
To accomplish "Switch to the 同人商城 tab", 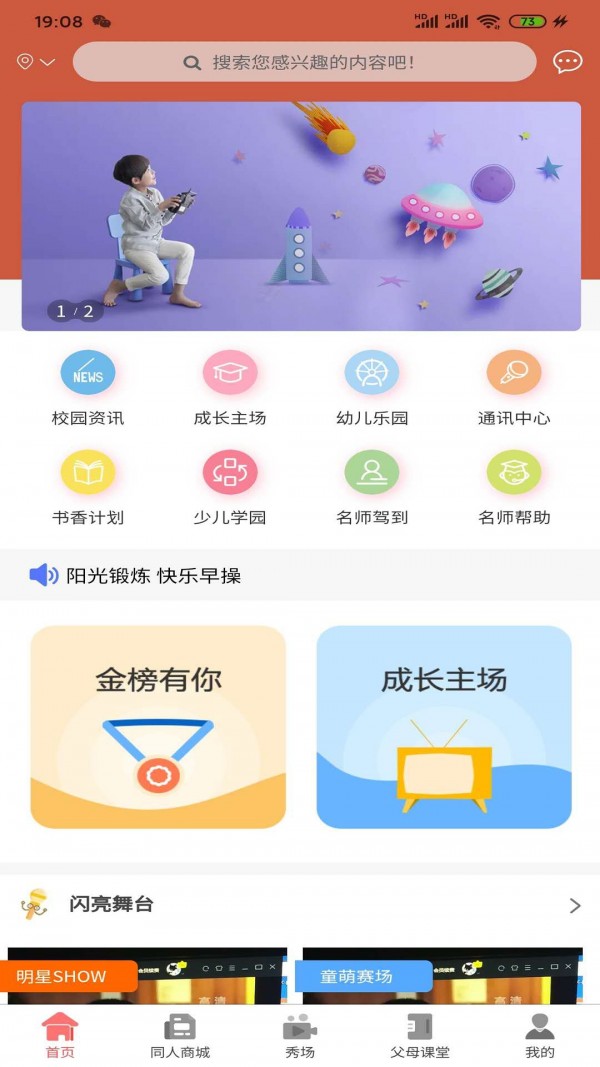I will point(180,1036).
